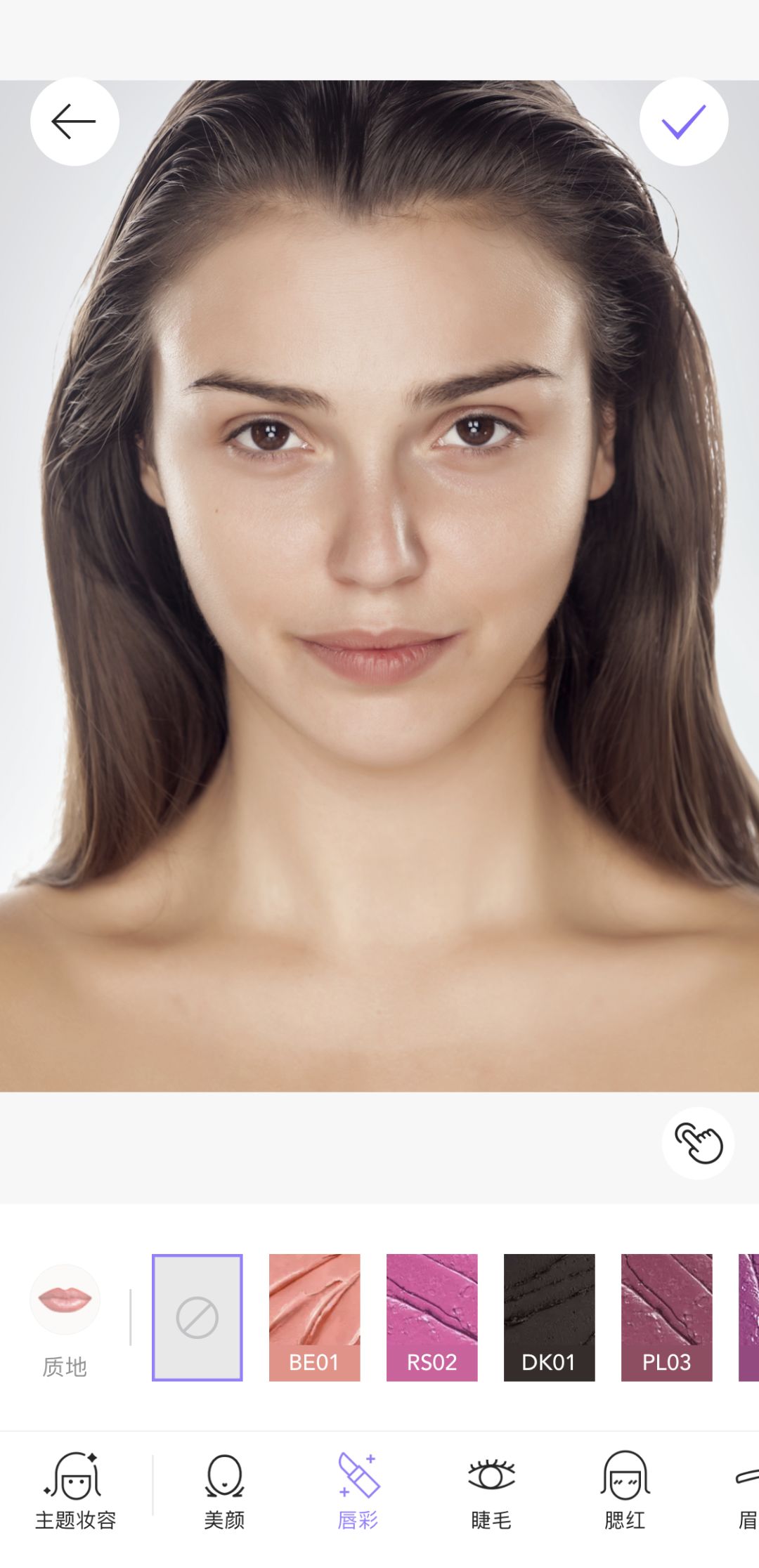Image resolution: width=759 pixels, height=1568 pixels.
Task: Apply the BE01 lip color
Action: (315, 1317)
